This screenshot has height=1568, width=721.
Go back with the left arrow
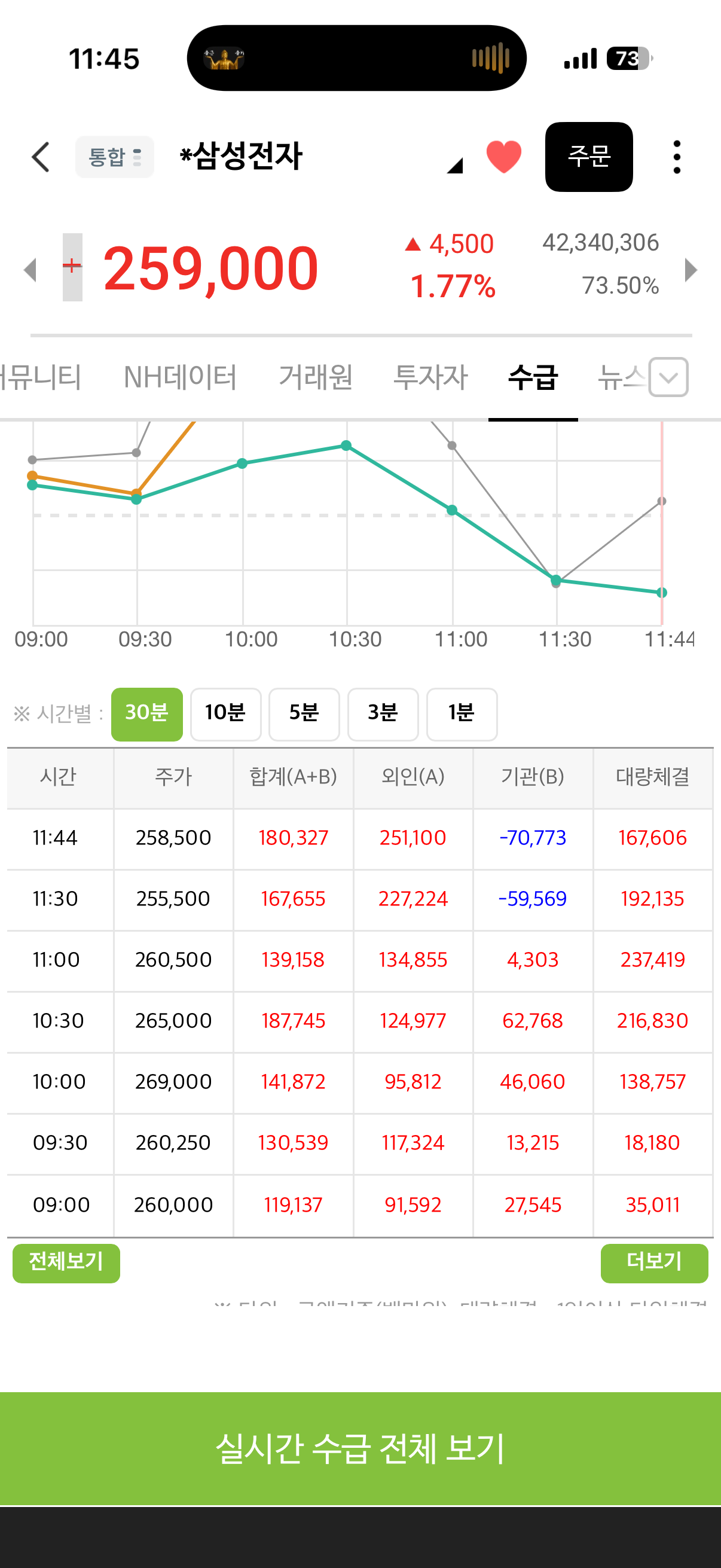(41, 157)
